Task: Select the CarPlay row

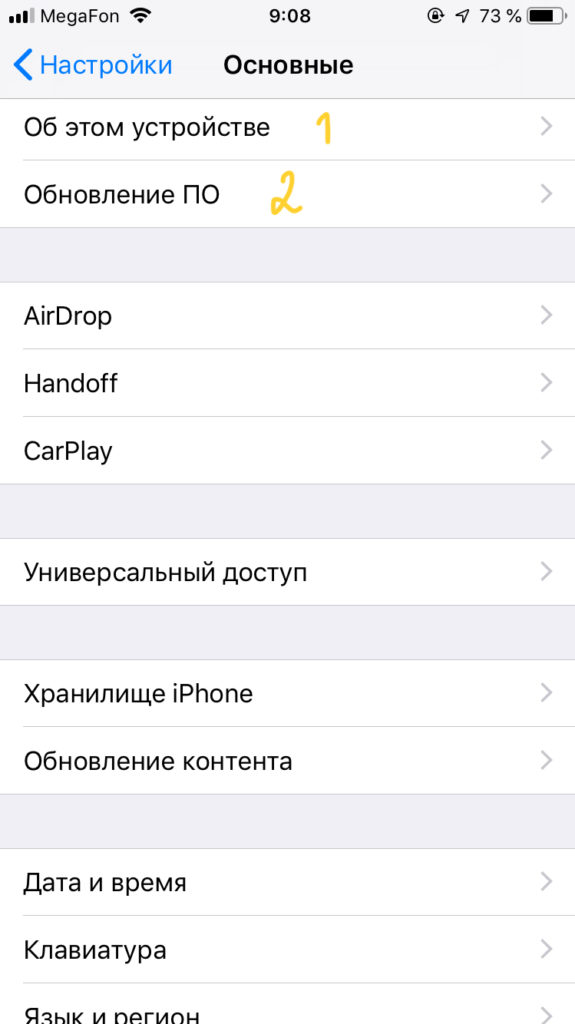Action: (x=288, y=451)
